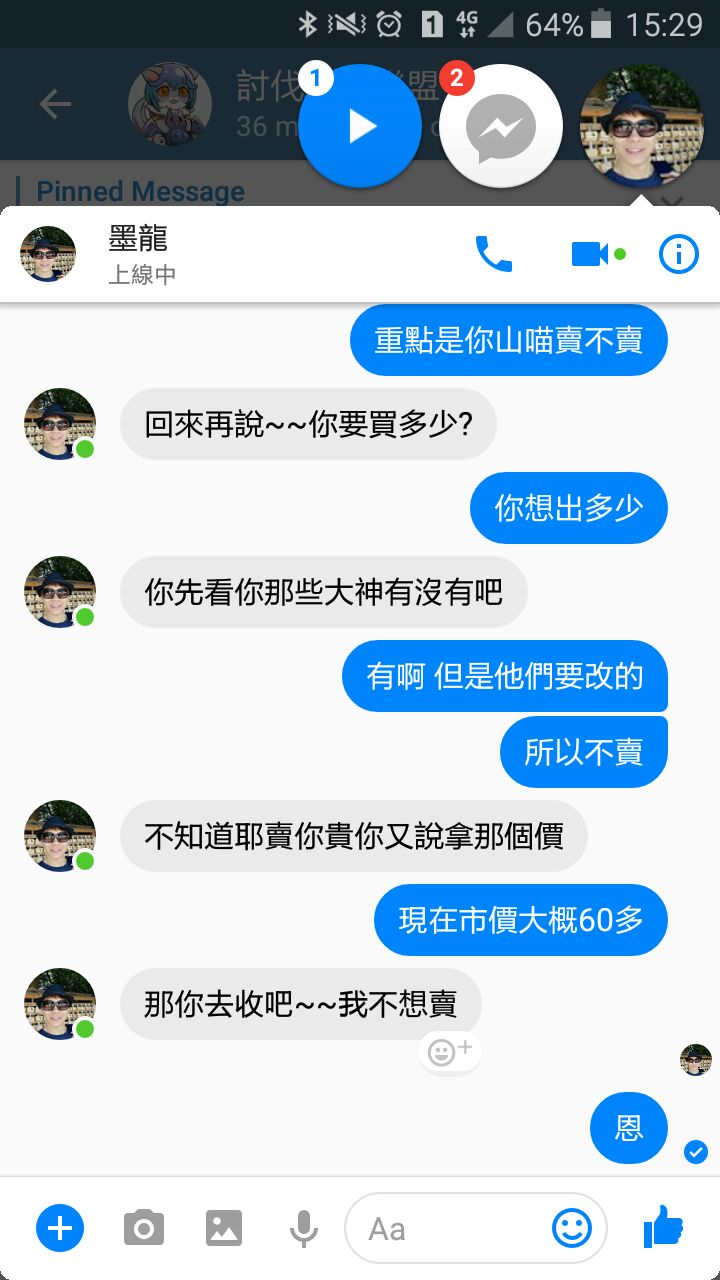This screenshot has height=1280, width=720.
Task: Send a thumbs-up like
Action: 663,1226
